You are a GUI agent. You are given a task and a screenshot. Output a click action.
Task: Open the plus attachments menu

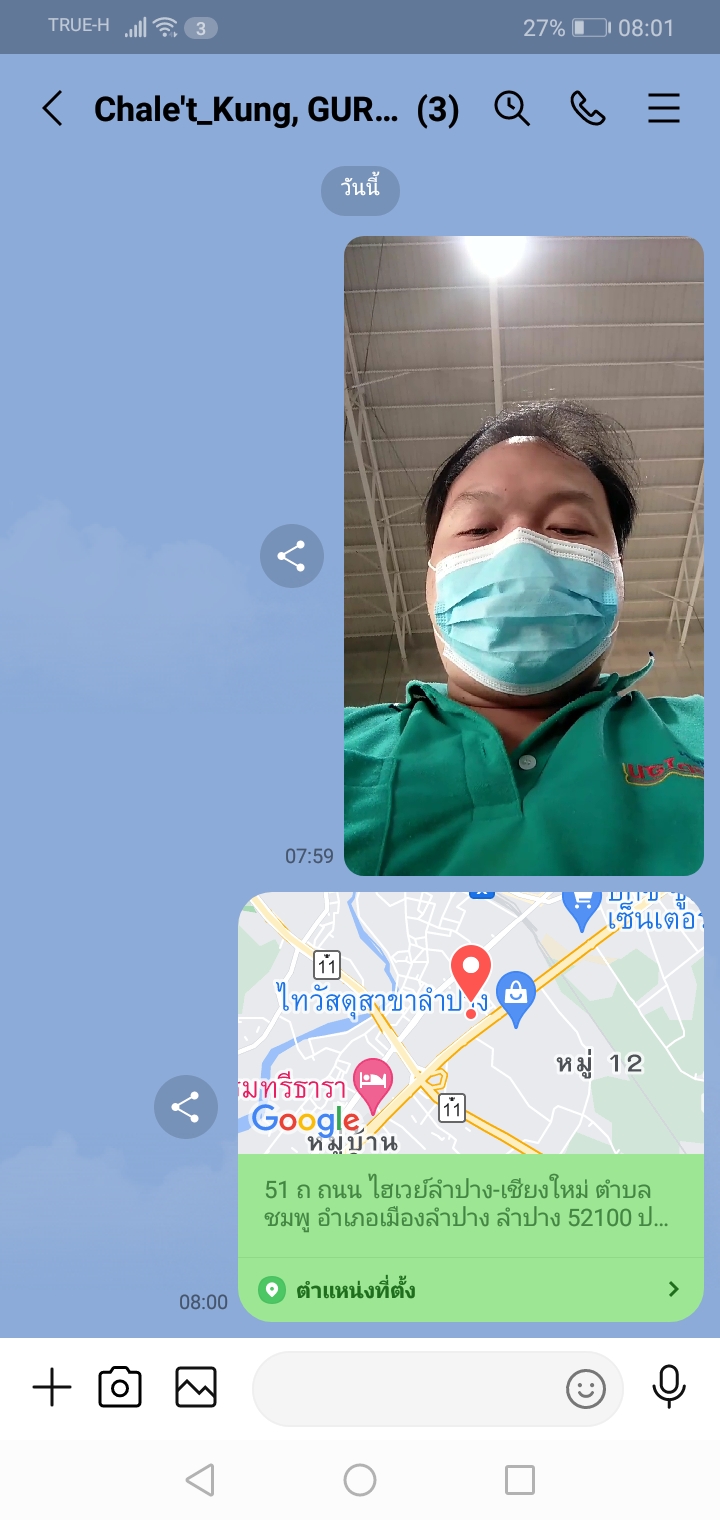(52, 1388)
